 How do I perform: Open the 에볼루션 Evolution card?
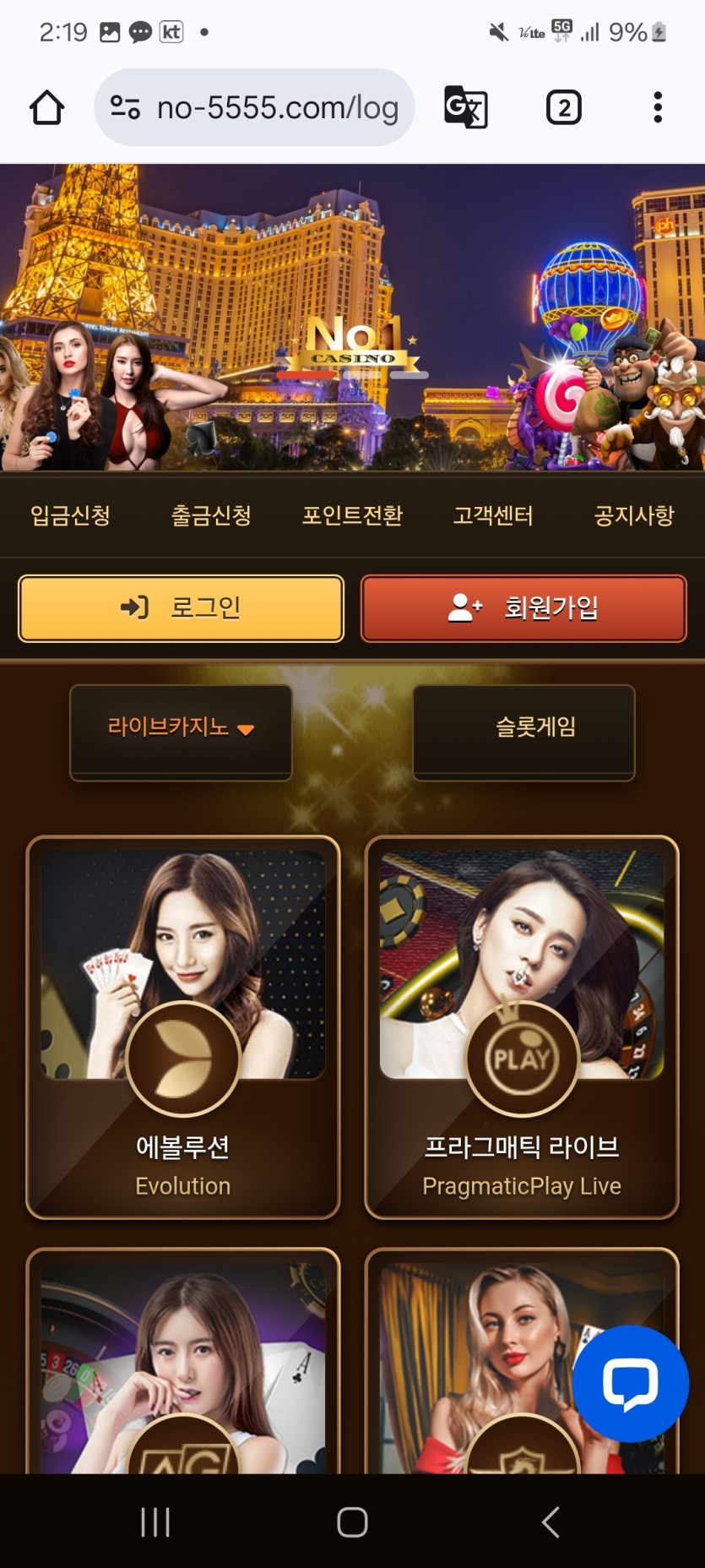pos(182,1026)
